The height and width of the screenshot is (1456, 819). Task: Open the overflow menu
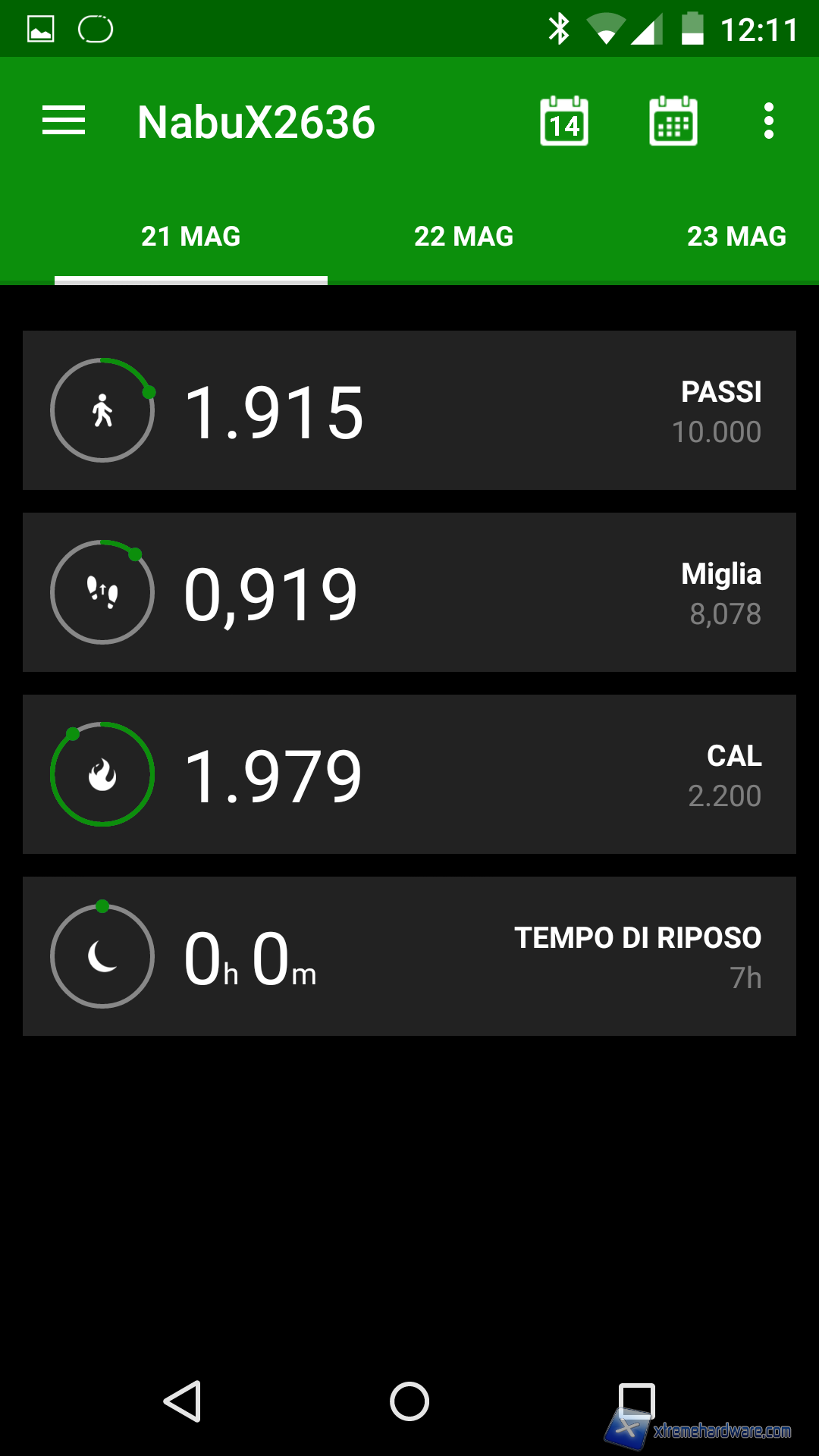pos(769,121)
